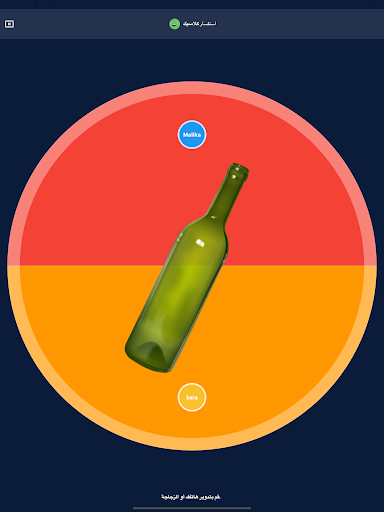Tap the green bottle to spin it
This screenshot has height=512, width=384.
(x=187, y=268)
